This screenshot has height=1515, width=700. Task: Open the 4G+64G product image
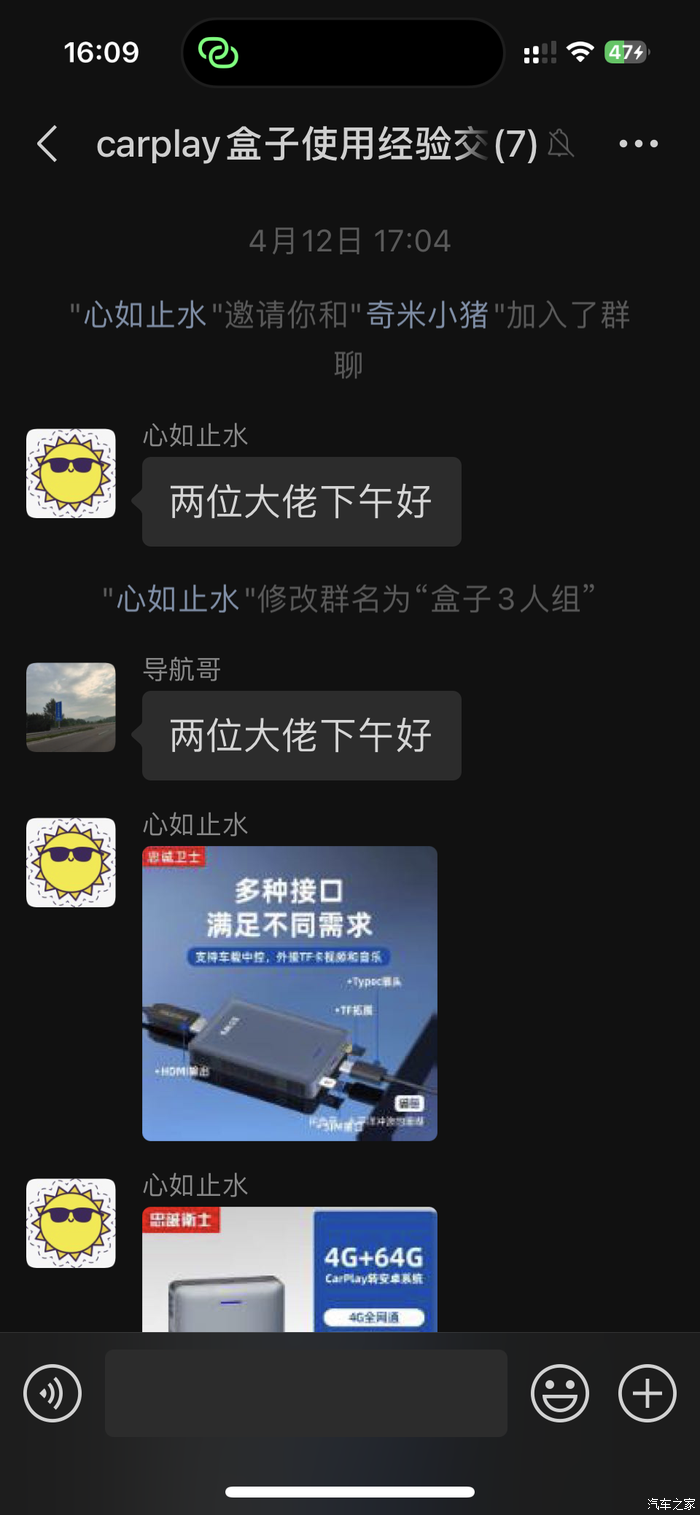coord(290,1270)
